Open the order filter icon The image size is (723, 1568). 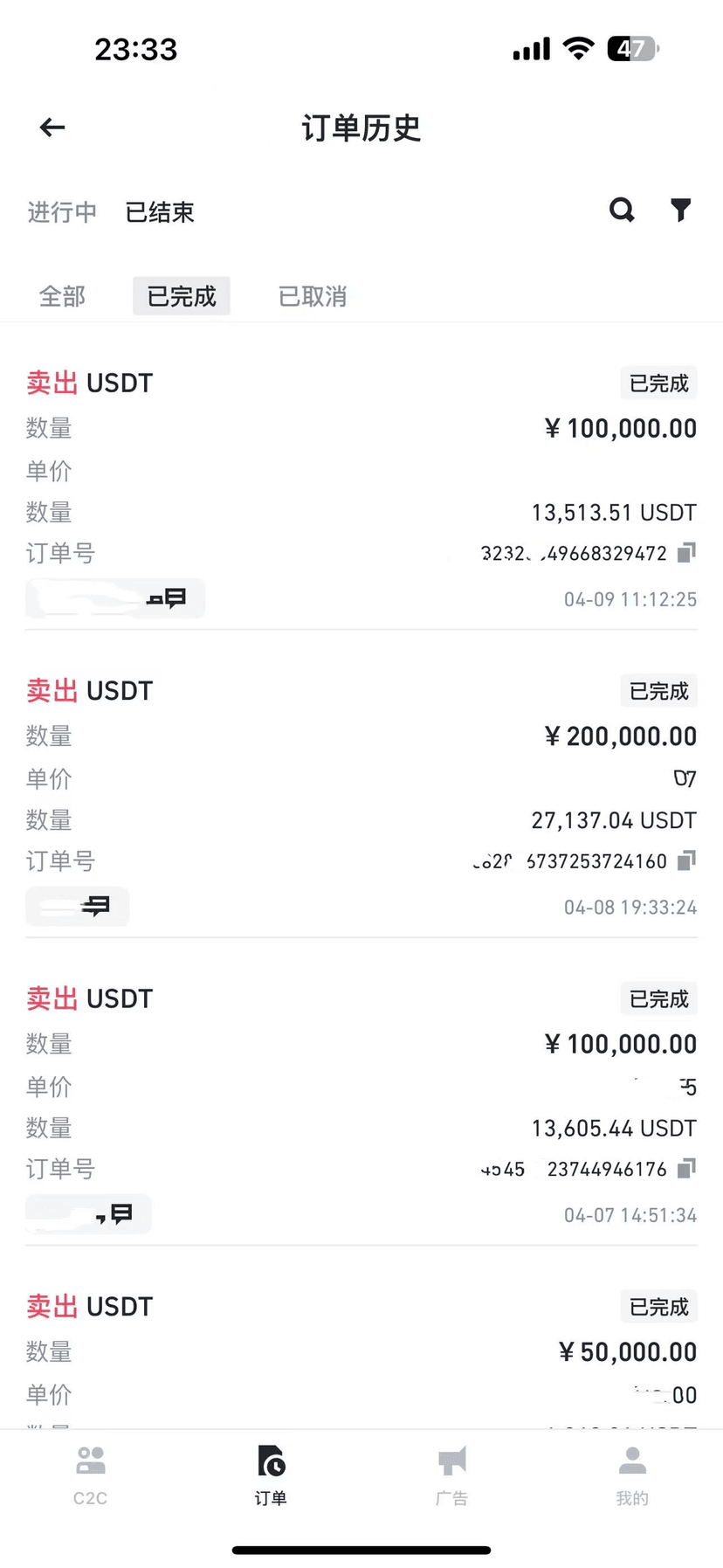pos(681,210)
